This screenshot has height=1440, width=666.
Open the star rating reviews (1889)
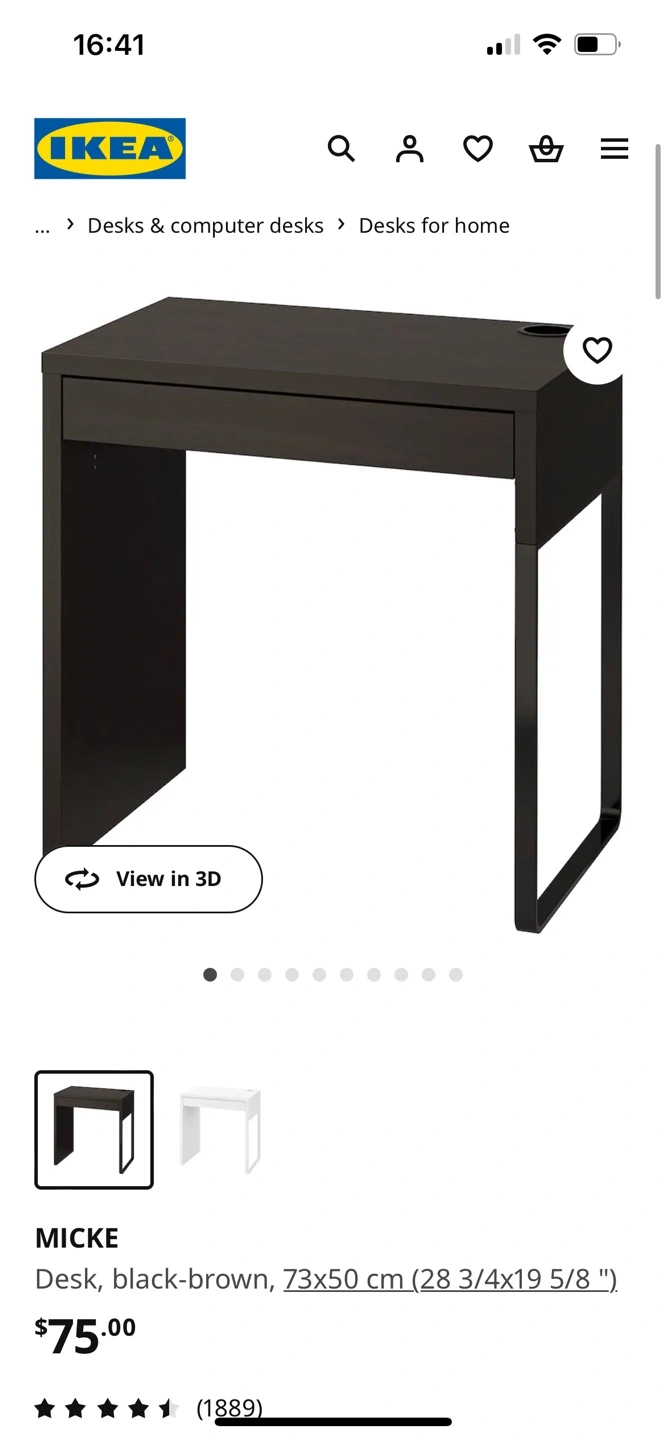(148, 1408)
